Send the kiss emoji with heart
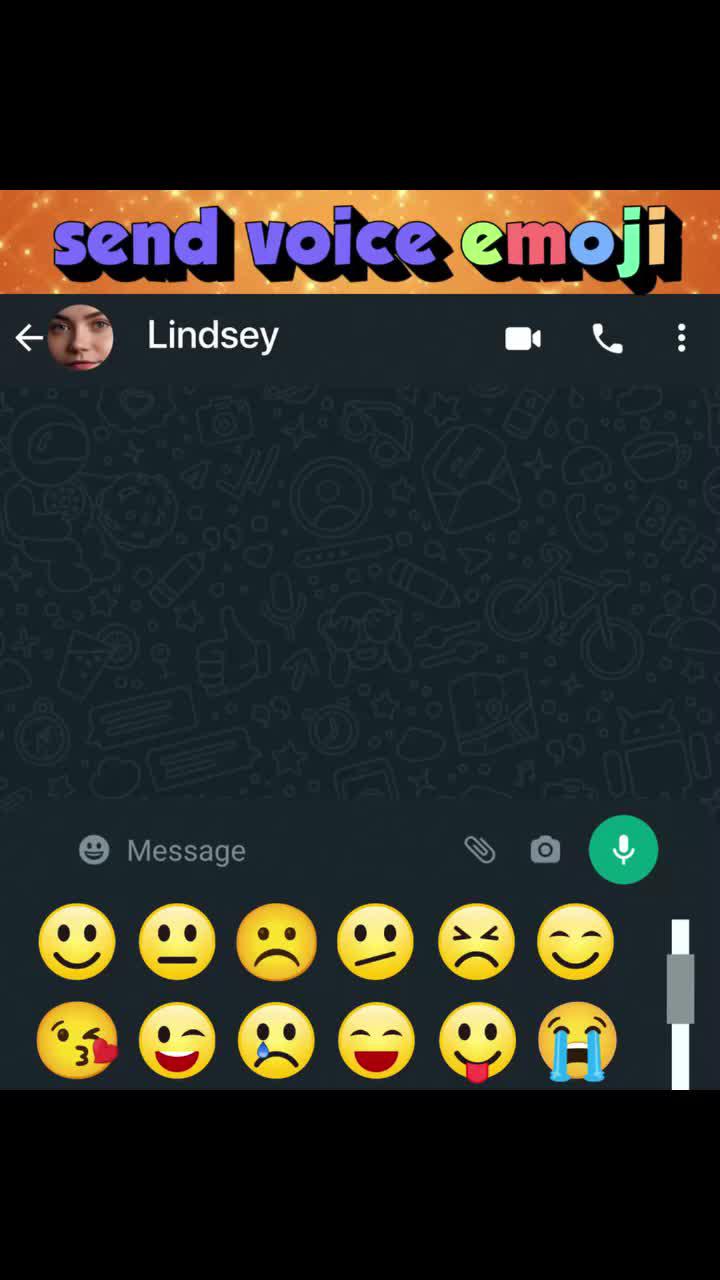Screen dimensions: 720x1280 [77, 1041]
